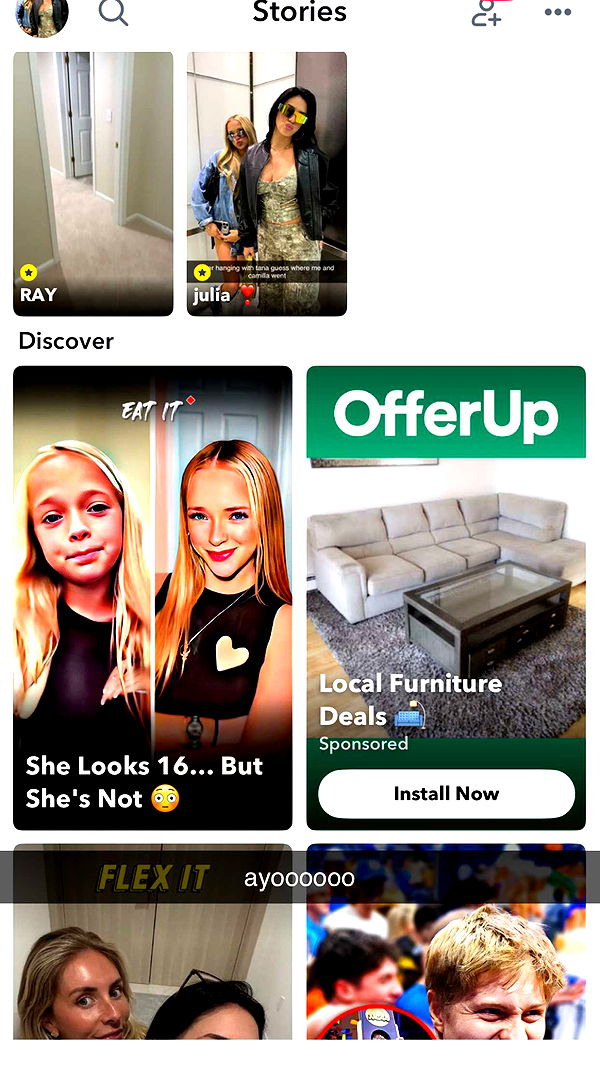Viewport: 600px width, 1066px height.
Task: Open the FLEX IT discover tile
Action: pos(152,960)
